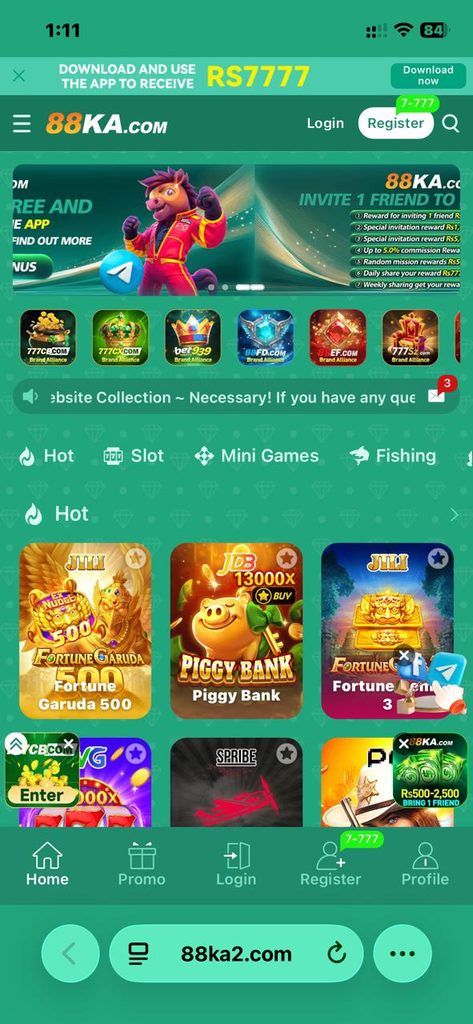Open the Promo tab in bottom bar
Screen dimensions: 473x1024
coord(142,863)
